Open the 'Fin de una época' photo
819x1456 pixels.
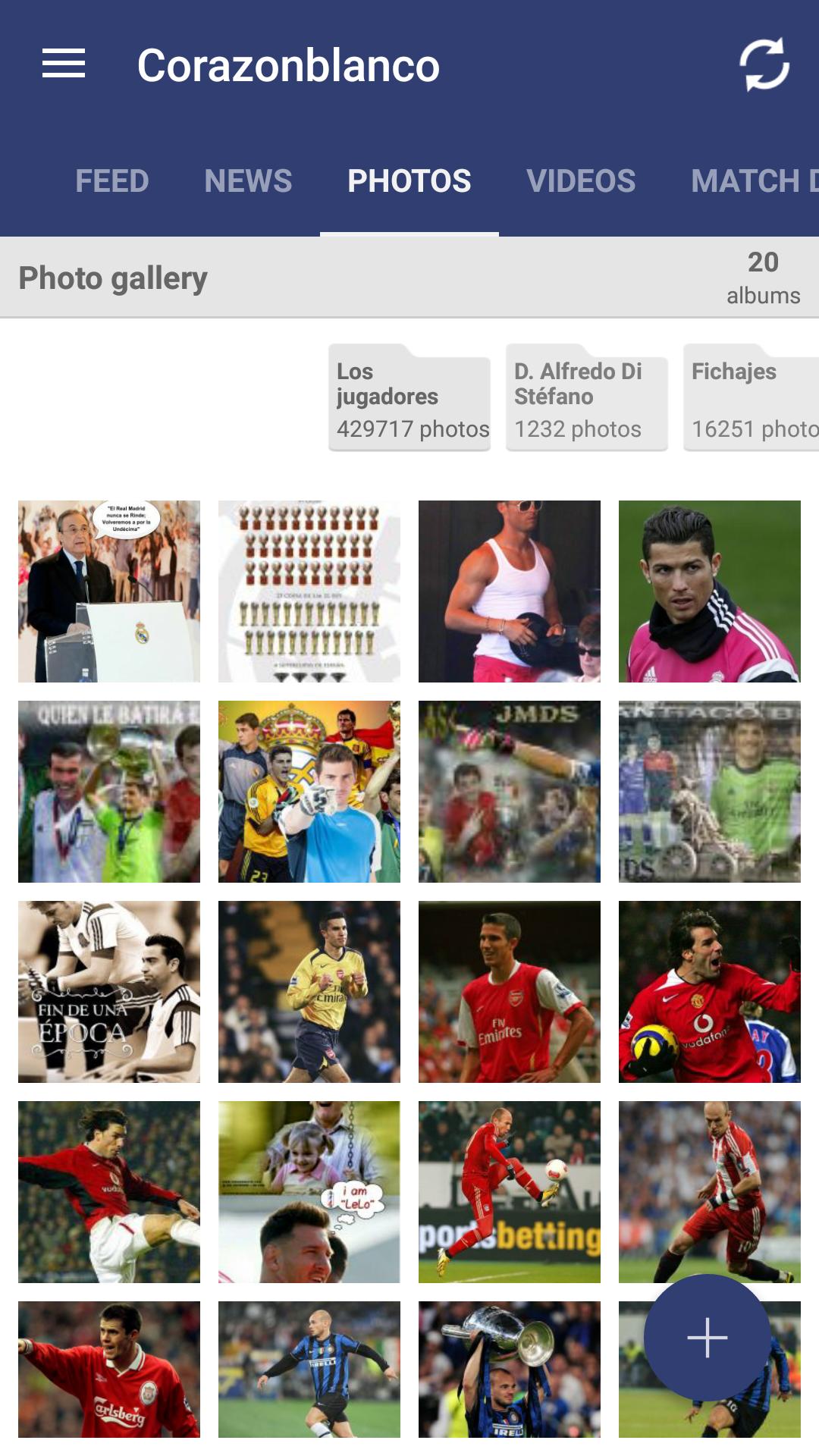point(109,992)
